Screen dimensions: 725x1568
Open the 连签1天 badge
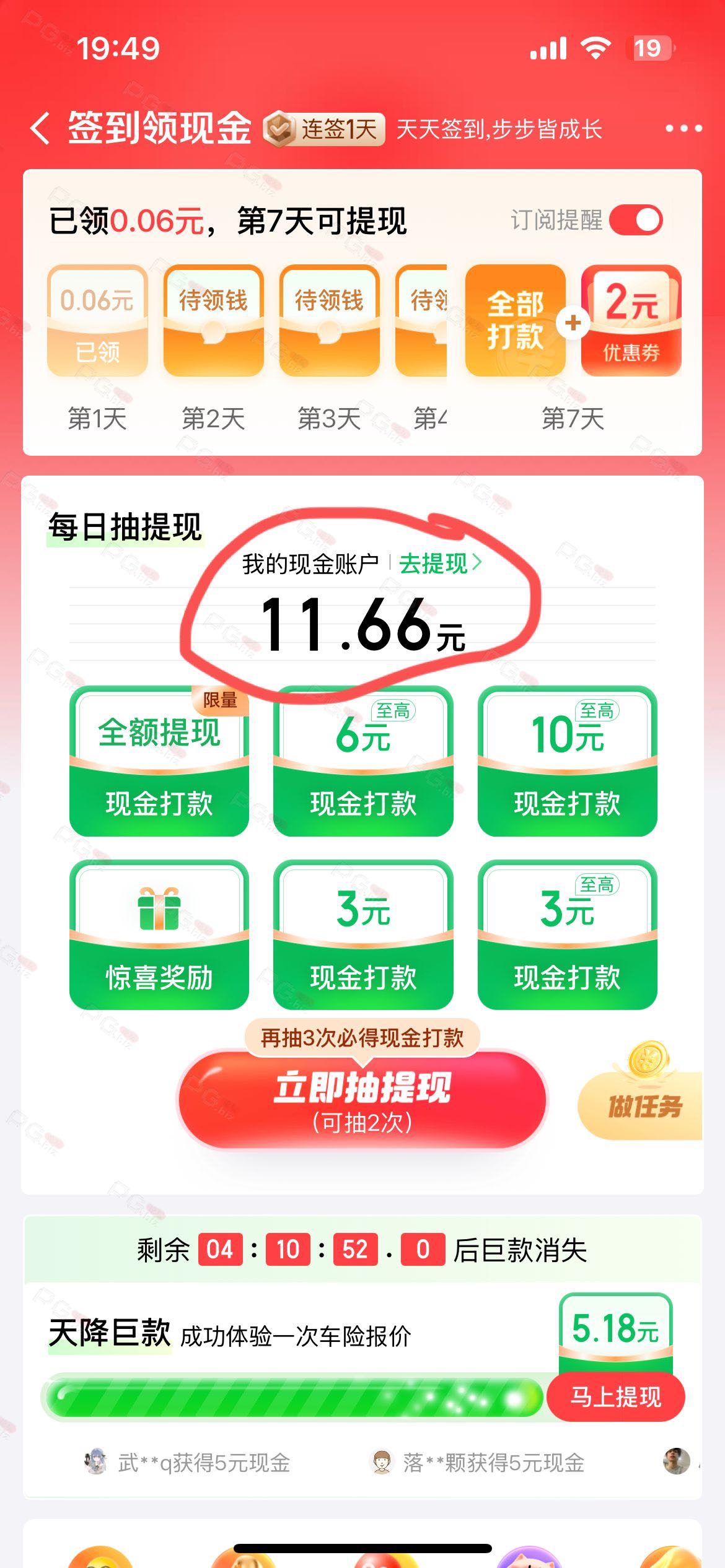(x=323, y=129)
